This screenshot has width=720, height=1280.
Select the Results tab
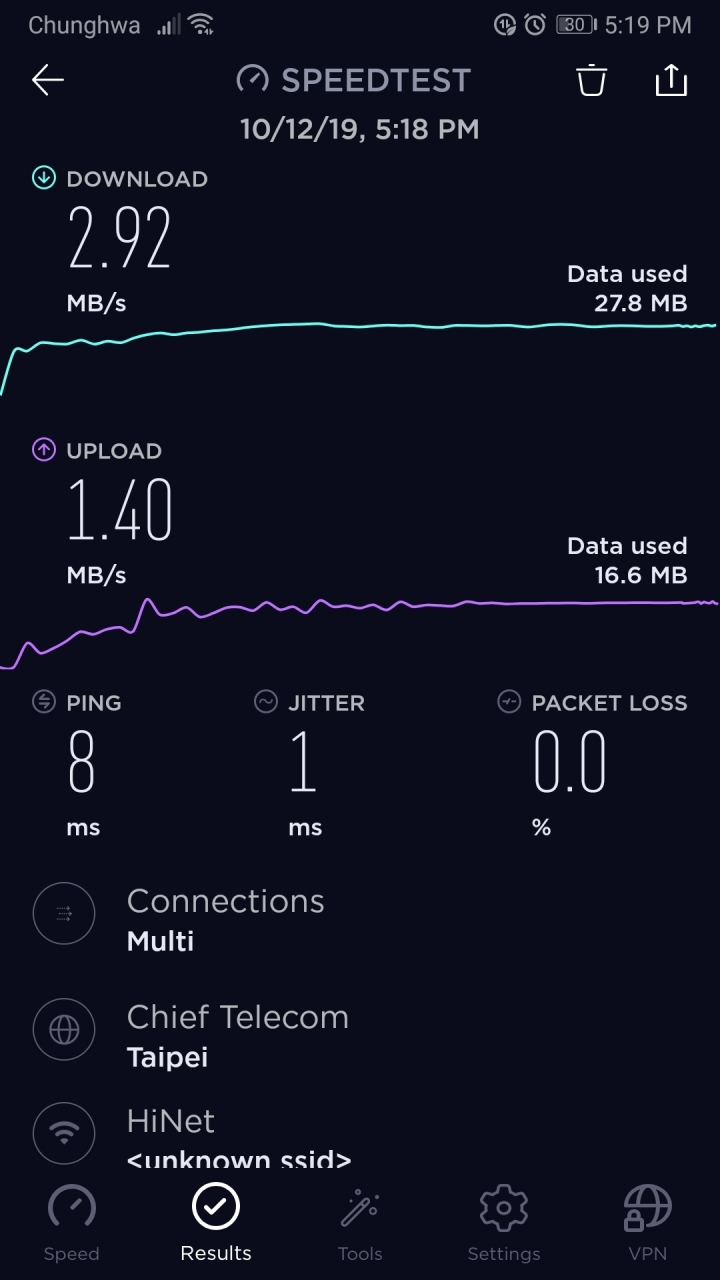(216, 1222)
